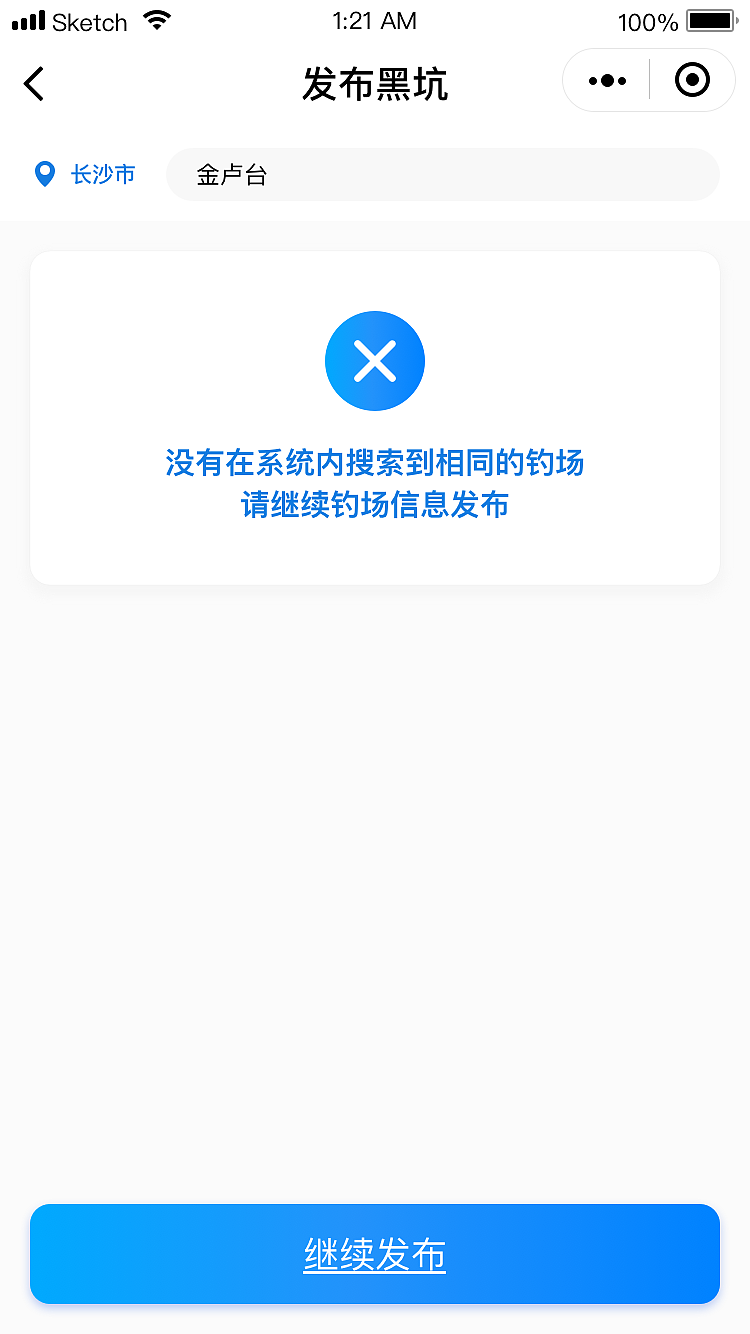Image resolution: width=750 pixels, height=1334 pixels.
Task: Tap the back arrow to leave 发布黑坑
Action: point(33,84)
